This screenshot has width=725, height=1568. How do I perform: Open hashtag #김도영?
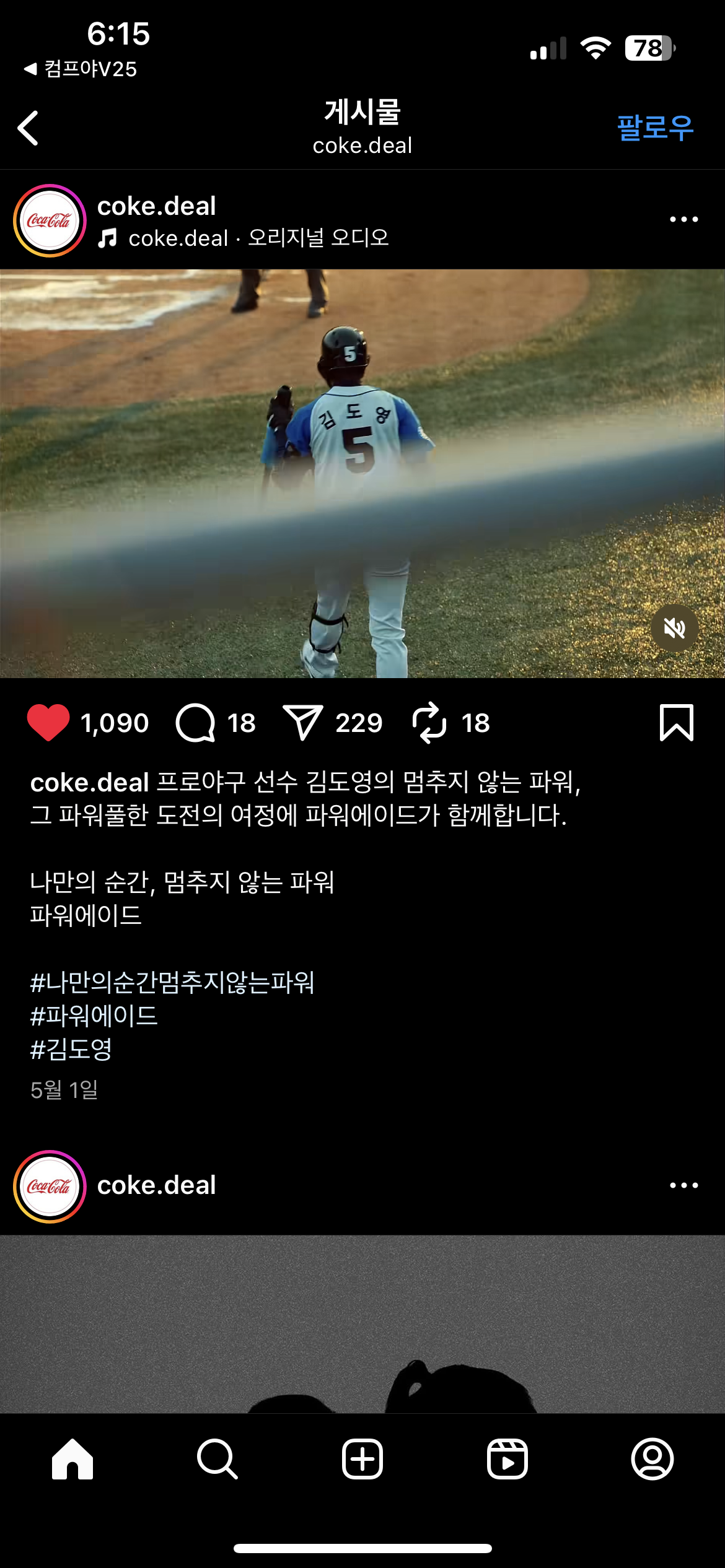71,1049
